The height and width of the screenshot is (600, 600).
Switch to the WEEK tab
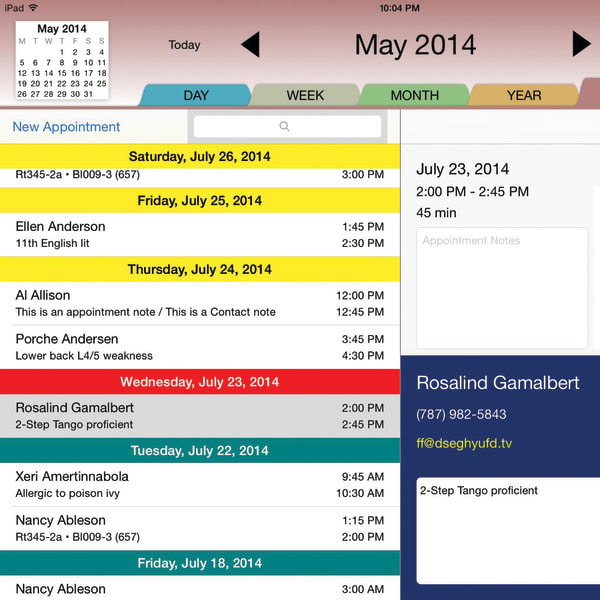tap(305, 95)
